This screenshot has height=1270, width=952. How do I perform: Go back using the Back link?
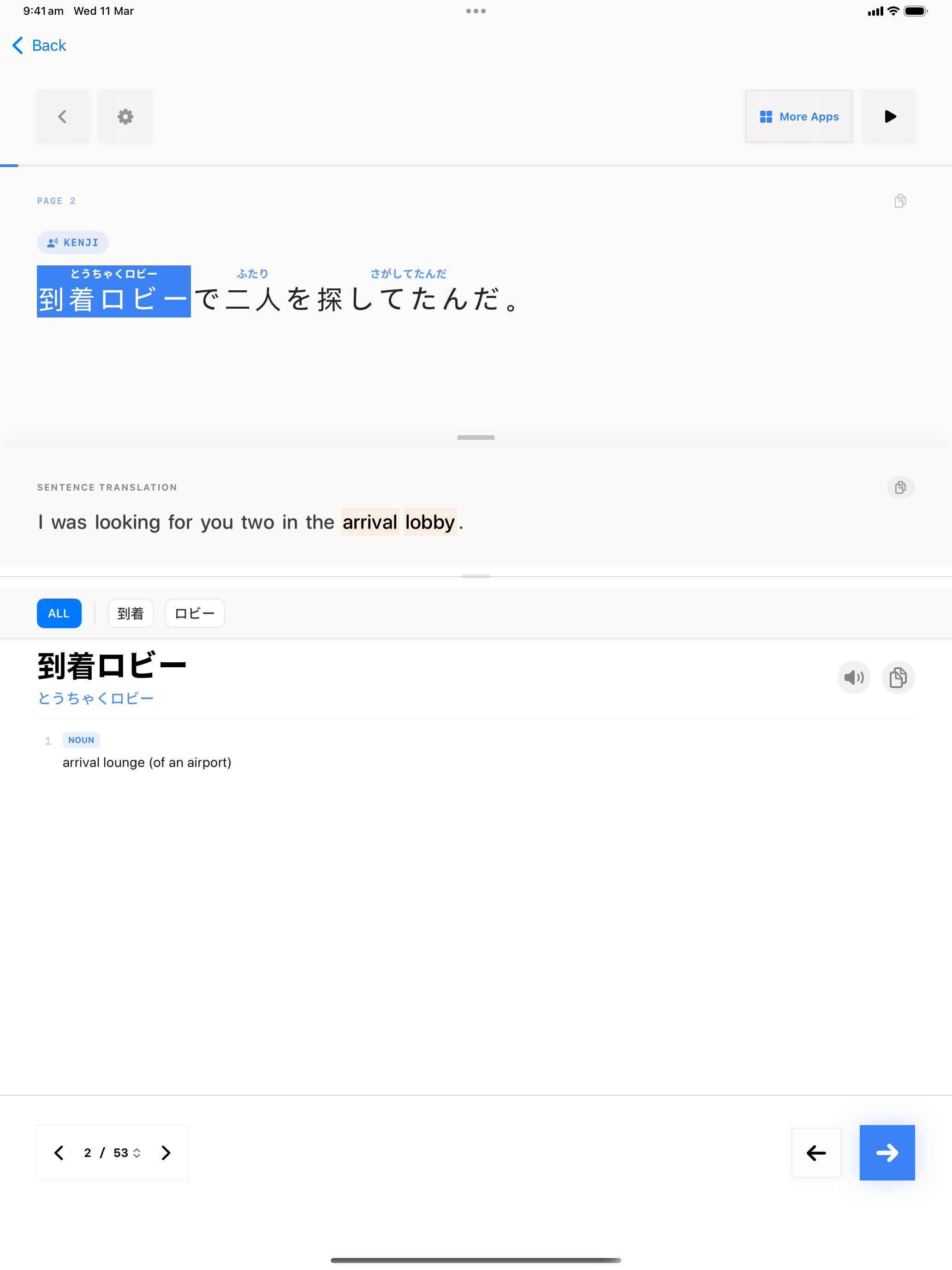tap(39, 45)
